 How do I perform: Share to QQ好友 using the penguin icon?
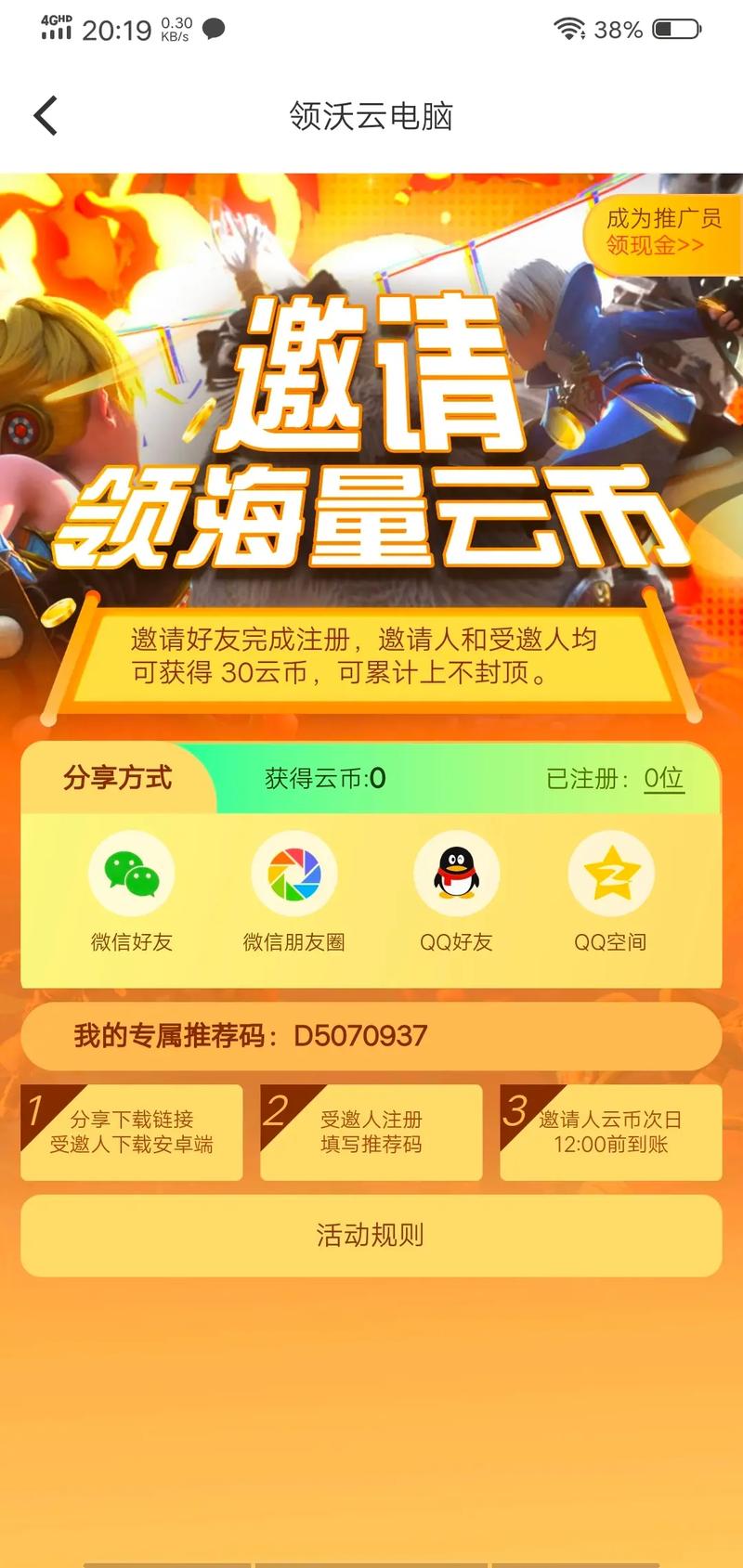454,873
